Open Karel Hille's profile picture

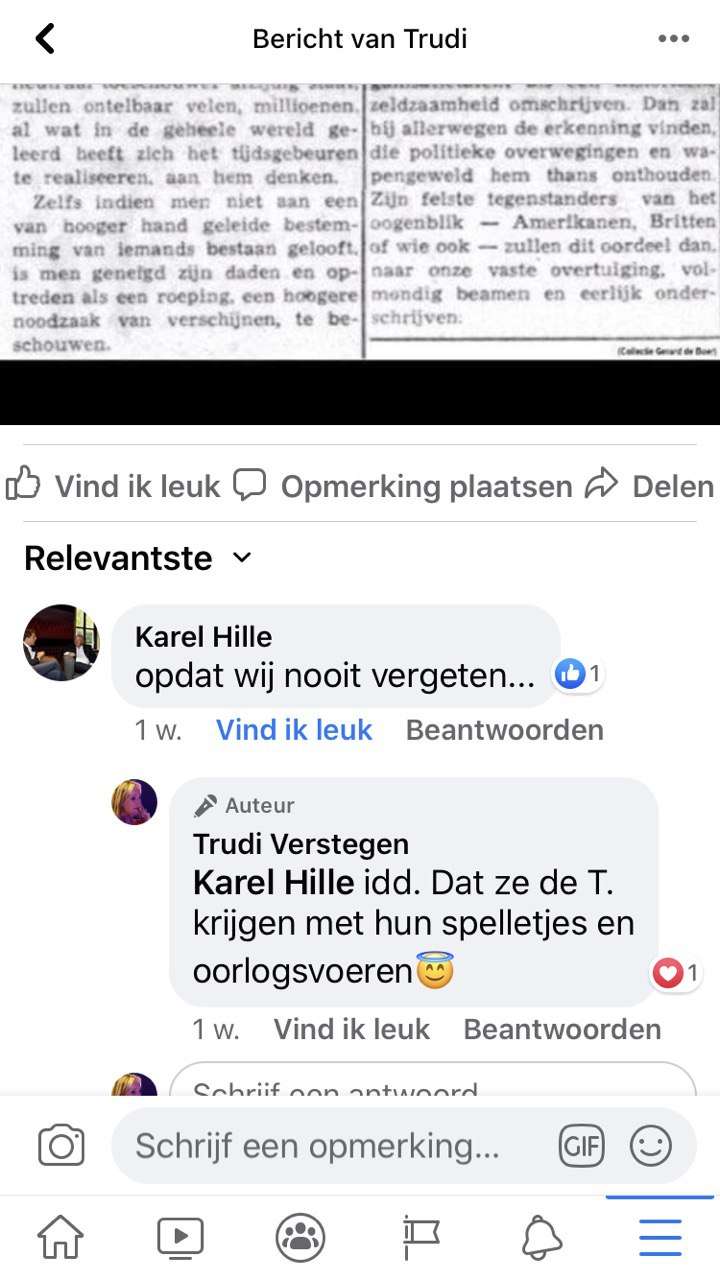pos(62,642)
